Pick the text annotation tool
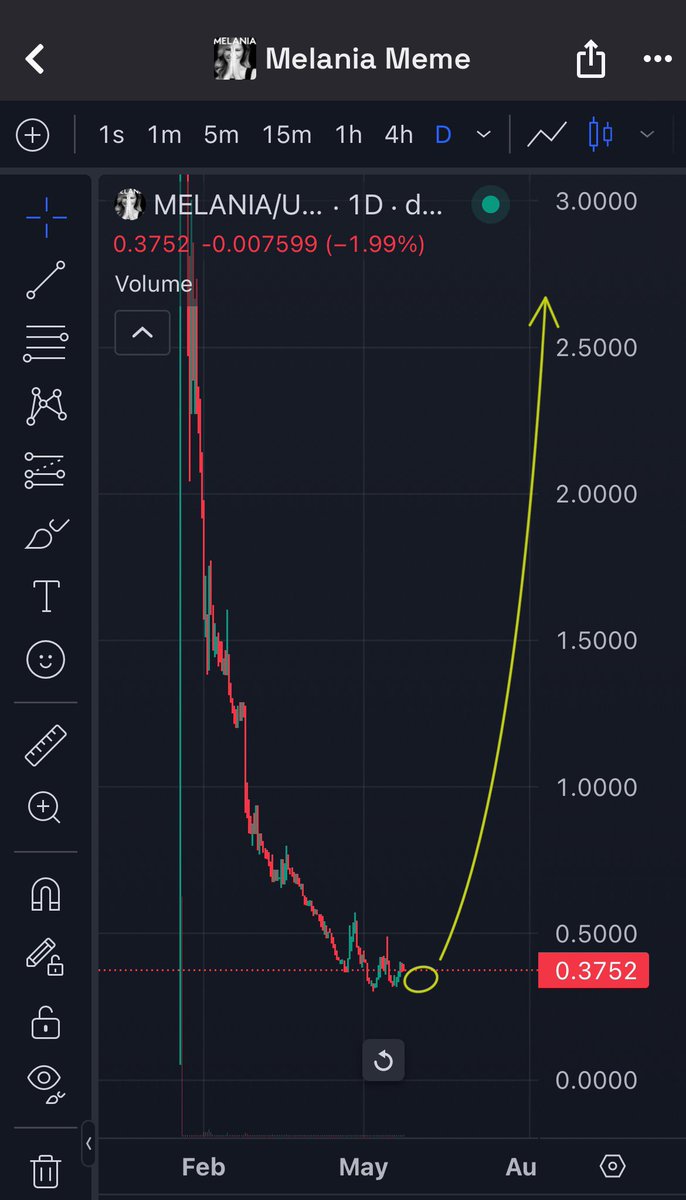686x1200 pixels. (47, 596)
